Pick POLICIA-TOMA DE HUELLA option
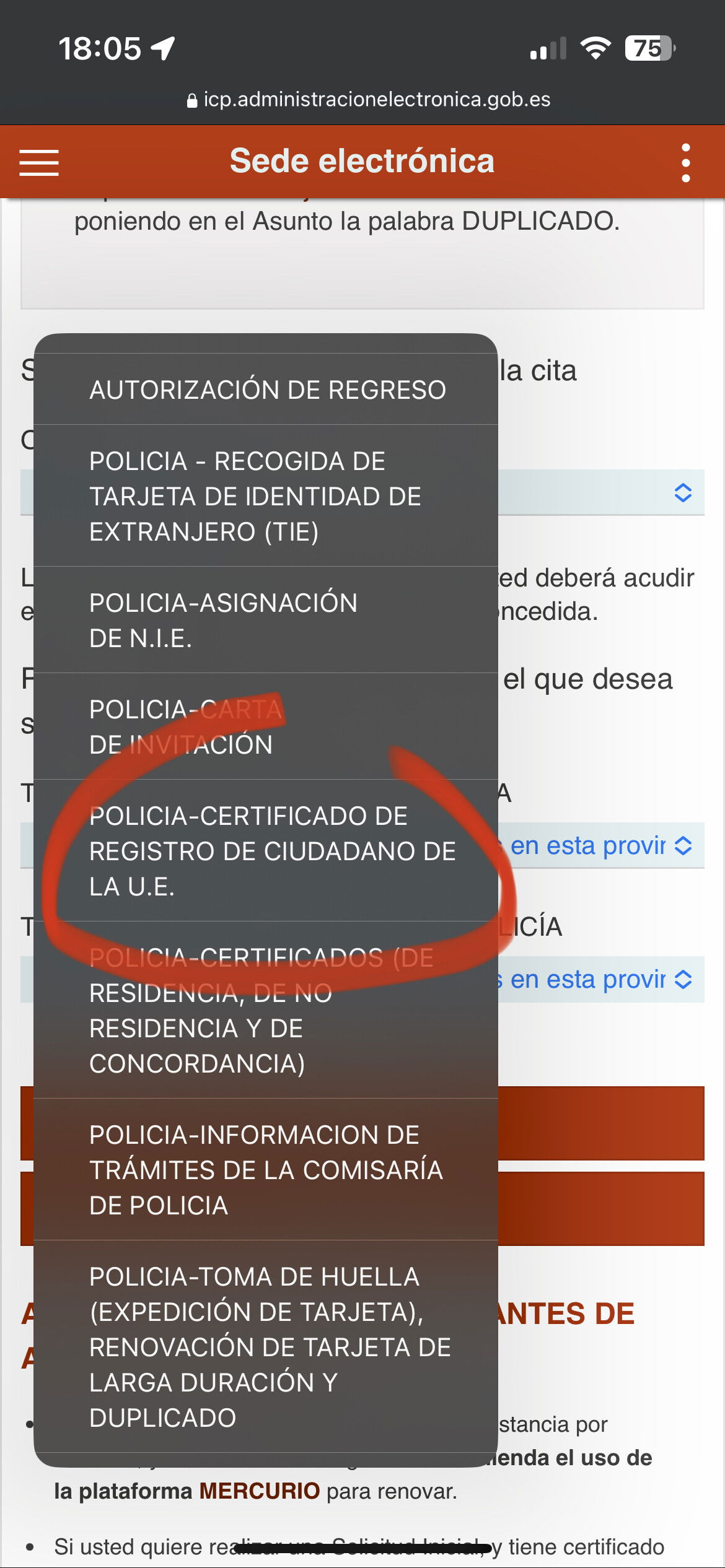Image resolution: width=725 pixels, height=1568 pixels. pyautogui.click(x=266, y=1347)
